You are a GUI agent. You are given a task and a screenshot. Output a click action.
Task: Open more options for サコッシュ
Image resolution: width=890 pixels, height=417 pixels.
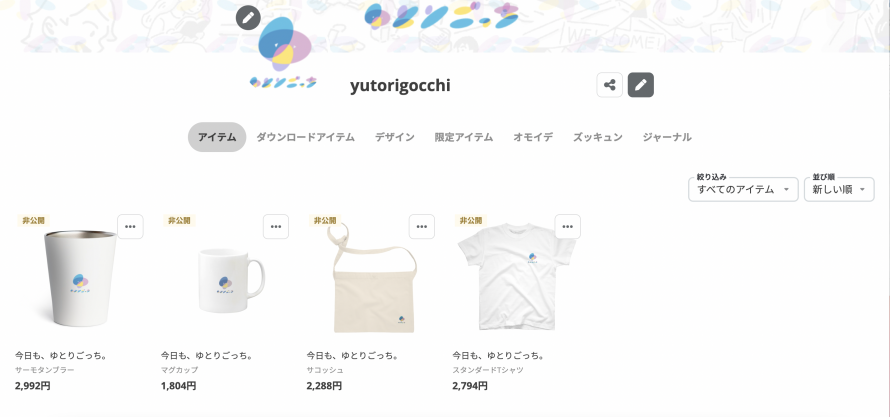(x=422, y=226)
